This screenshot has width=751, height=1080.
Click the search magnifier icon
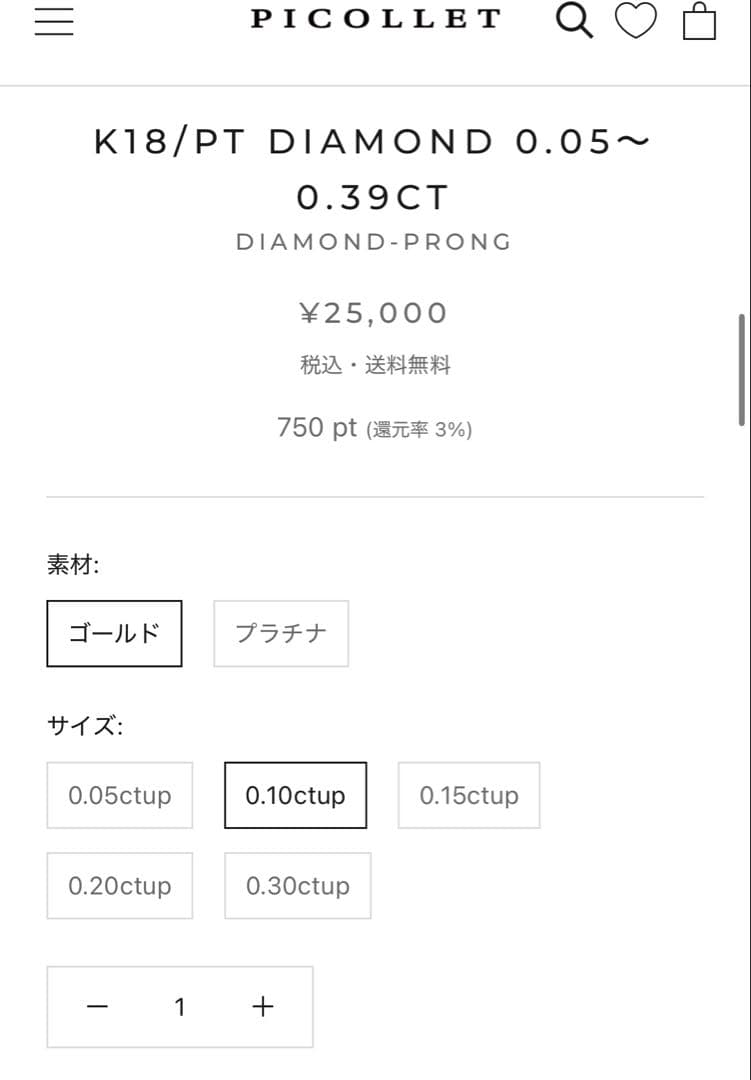pos(573,19)
